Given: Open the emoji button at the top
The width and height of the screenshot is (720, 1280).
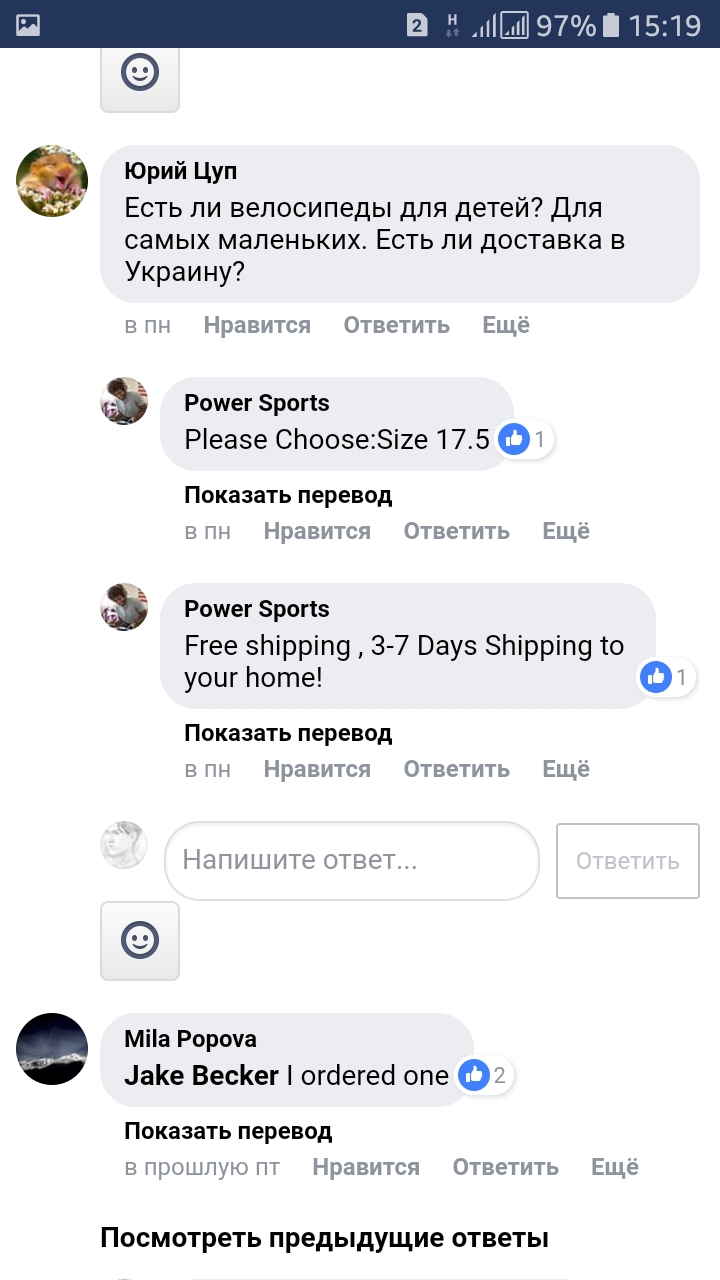Looking at the screenshot, I should coord(140,75).
